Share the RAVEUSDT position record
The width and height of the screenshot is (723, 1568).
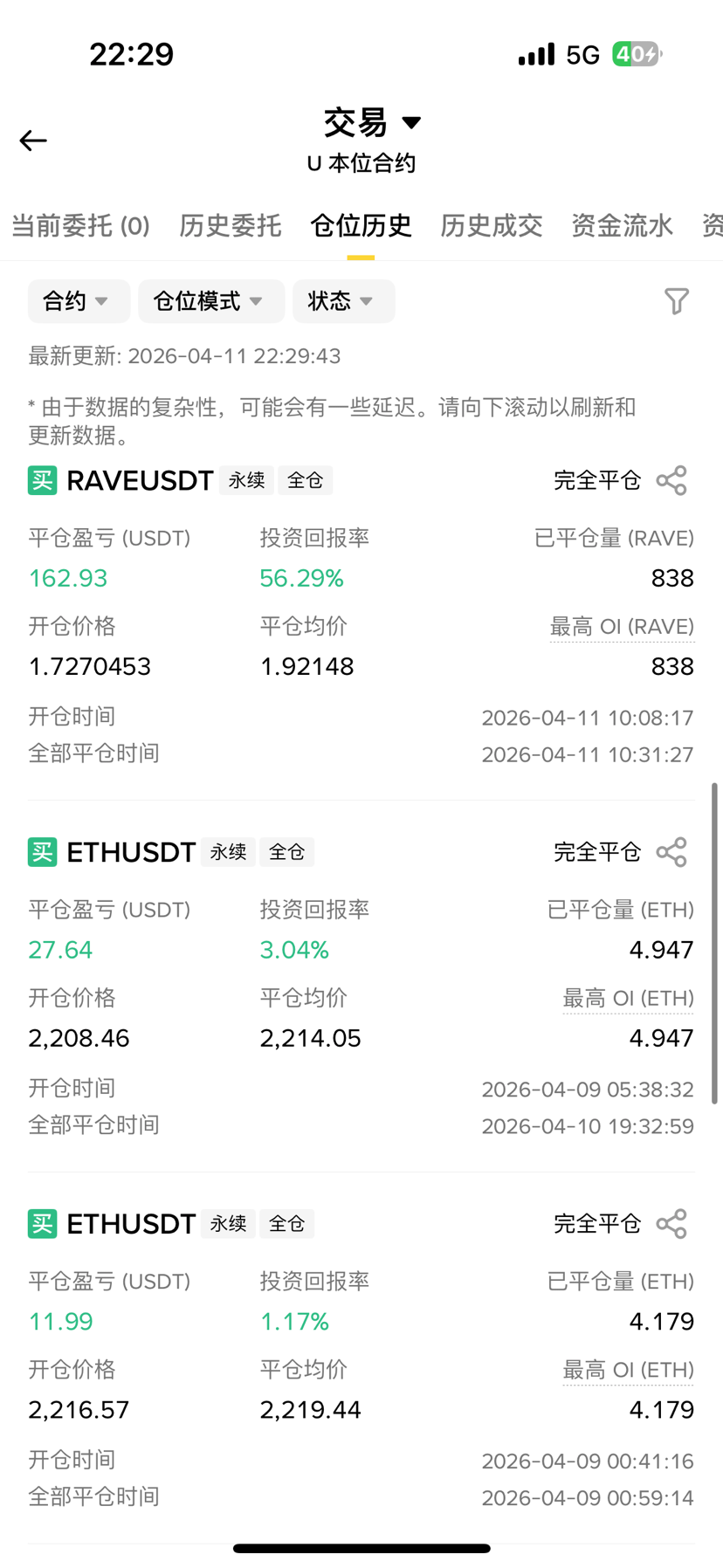click(671, 481)
